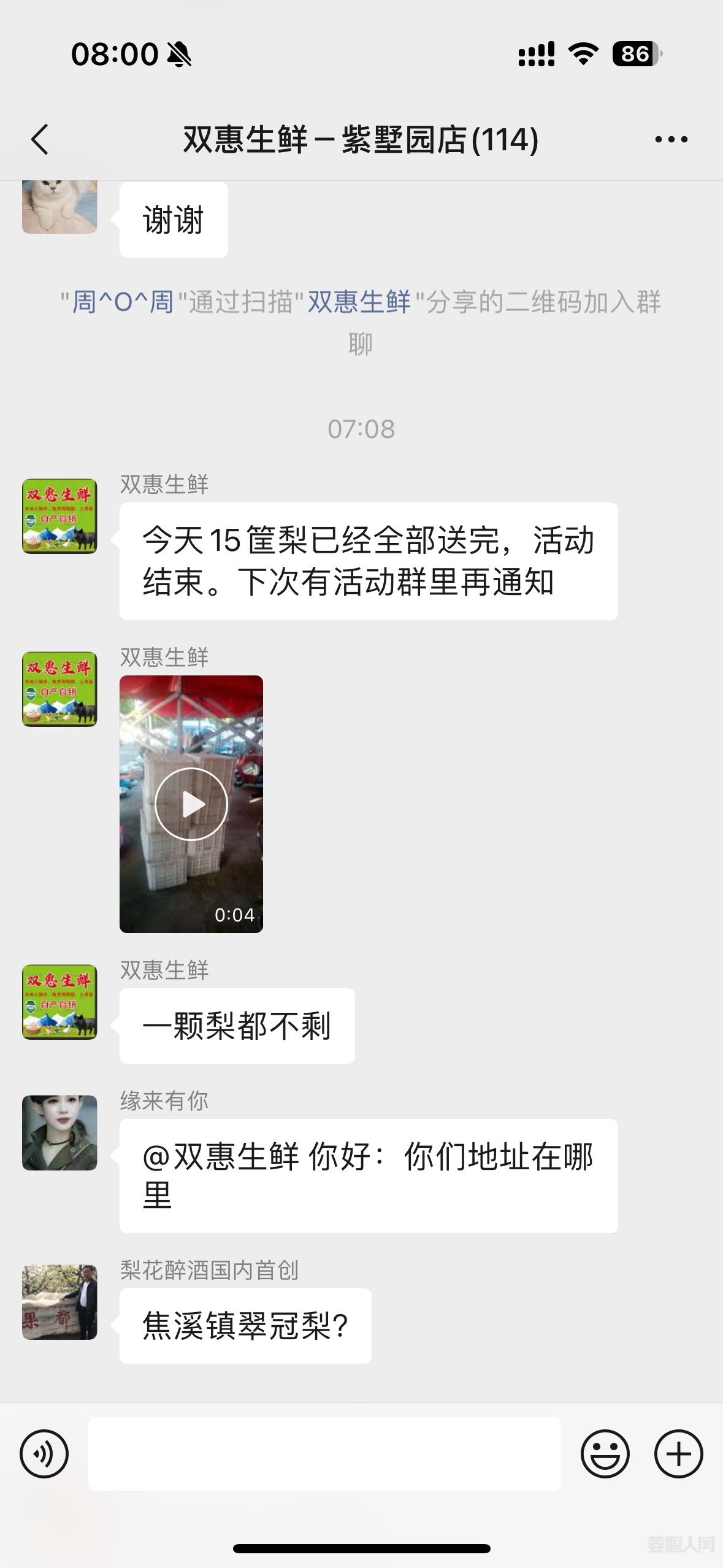This screenshot has height=1568, width=723.
Task: Open the 双惠生鲜 link in join notice
Action: 359,302
